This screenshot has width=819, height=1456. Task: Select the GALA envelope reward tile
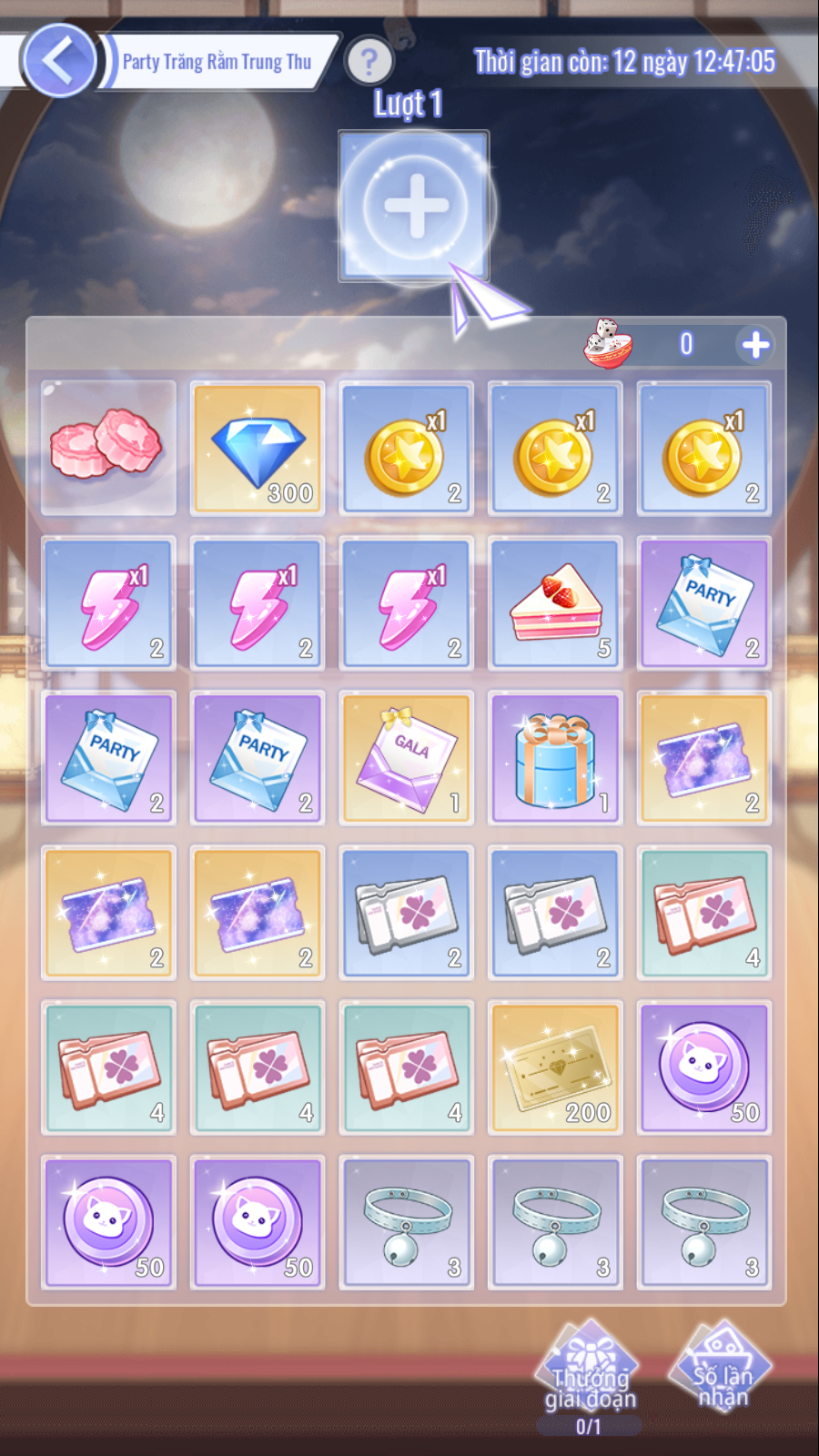click(406, 758)
